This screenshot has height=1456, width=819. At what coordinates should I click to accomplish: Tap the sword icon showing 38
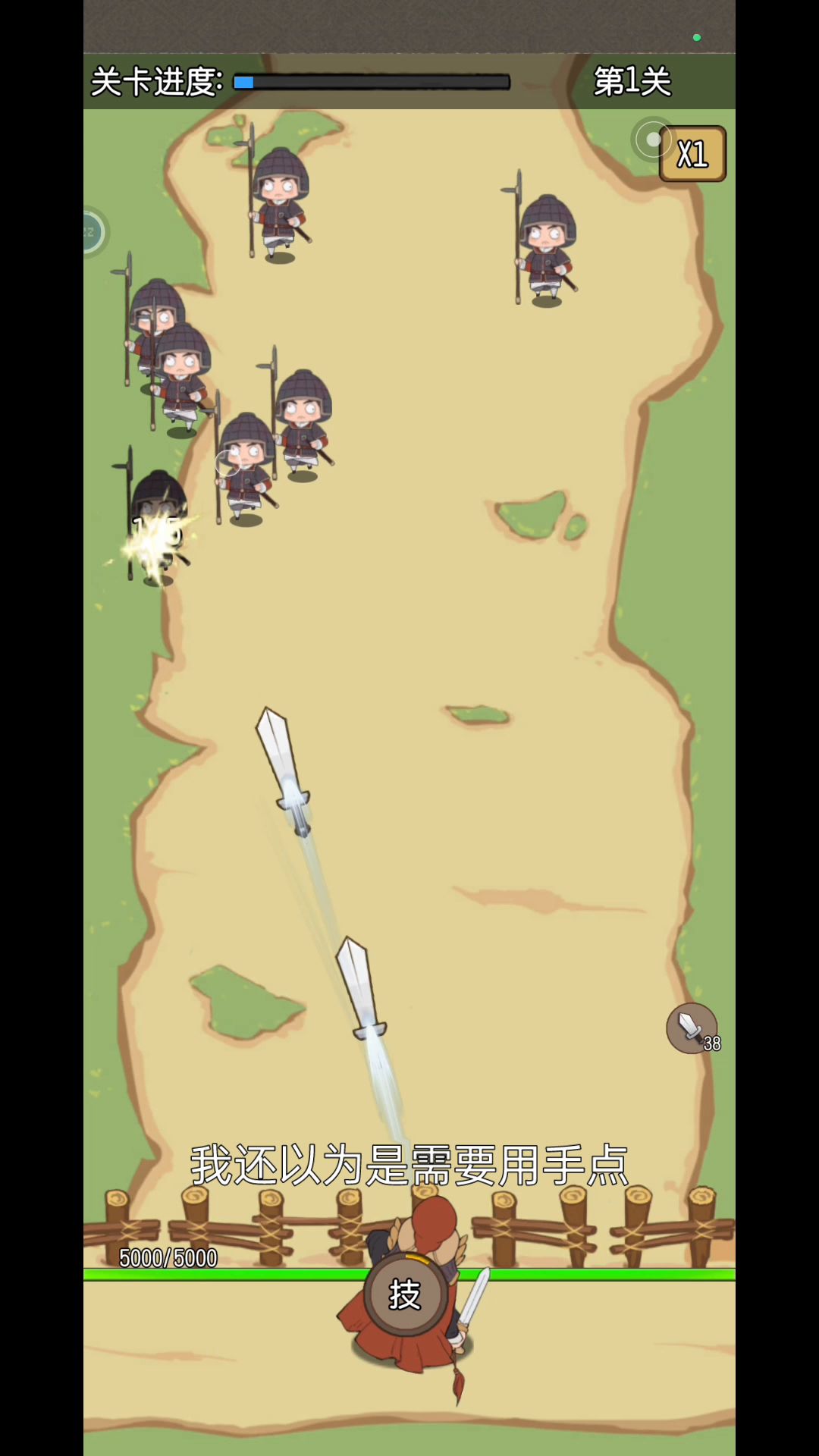click(692, 1028)
